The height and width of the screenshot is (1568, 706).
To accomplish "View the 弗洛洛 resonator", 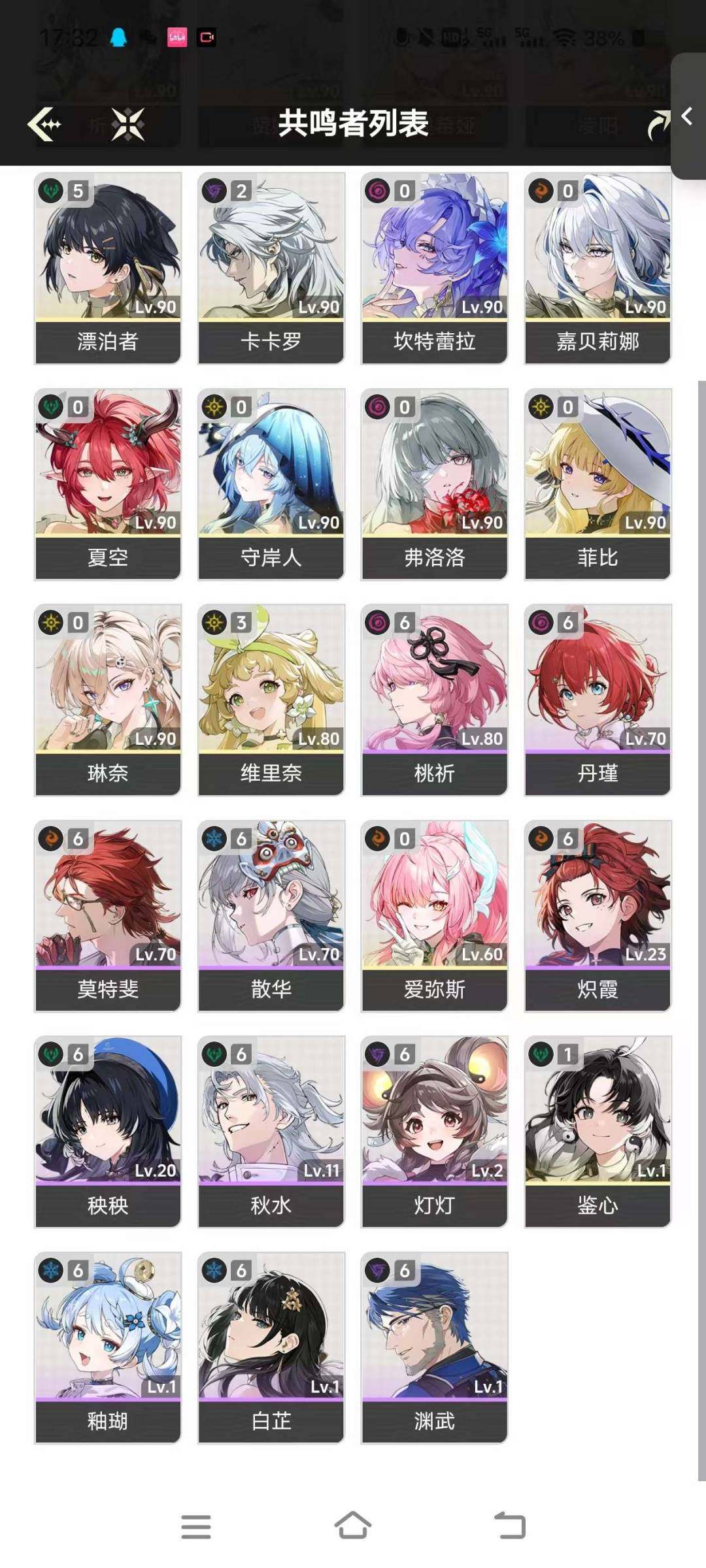I will (435, 484).
